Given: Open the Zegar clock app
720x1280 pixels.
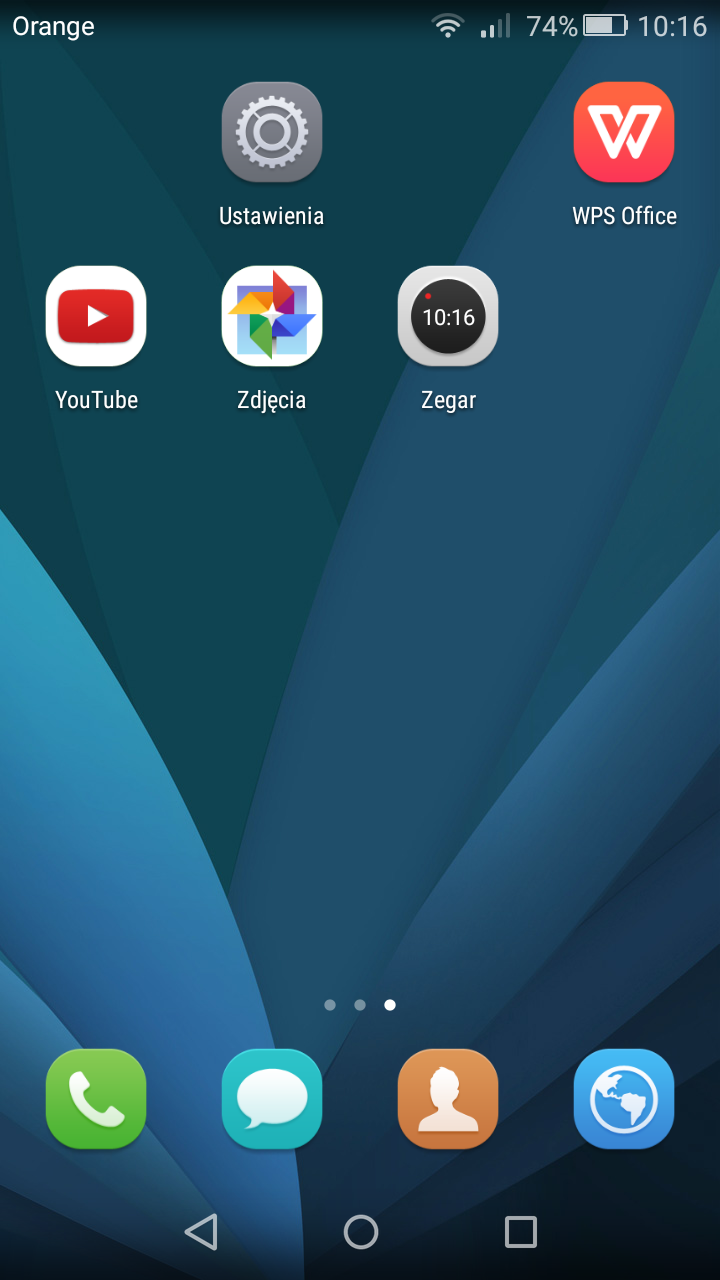Looking at the screenshot, I should coord(448,316).
